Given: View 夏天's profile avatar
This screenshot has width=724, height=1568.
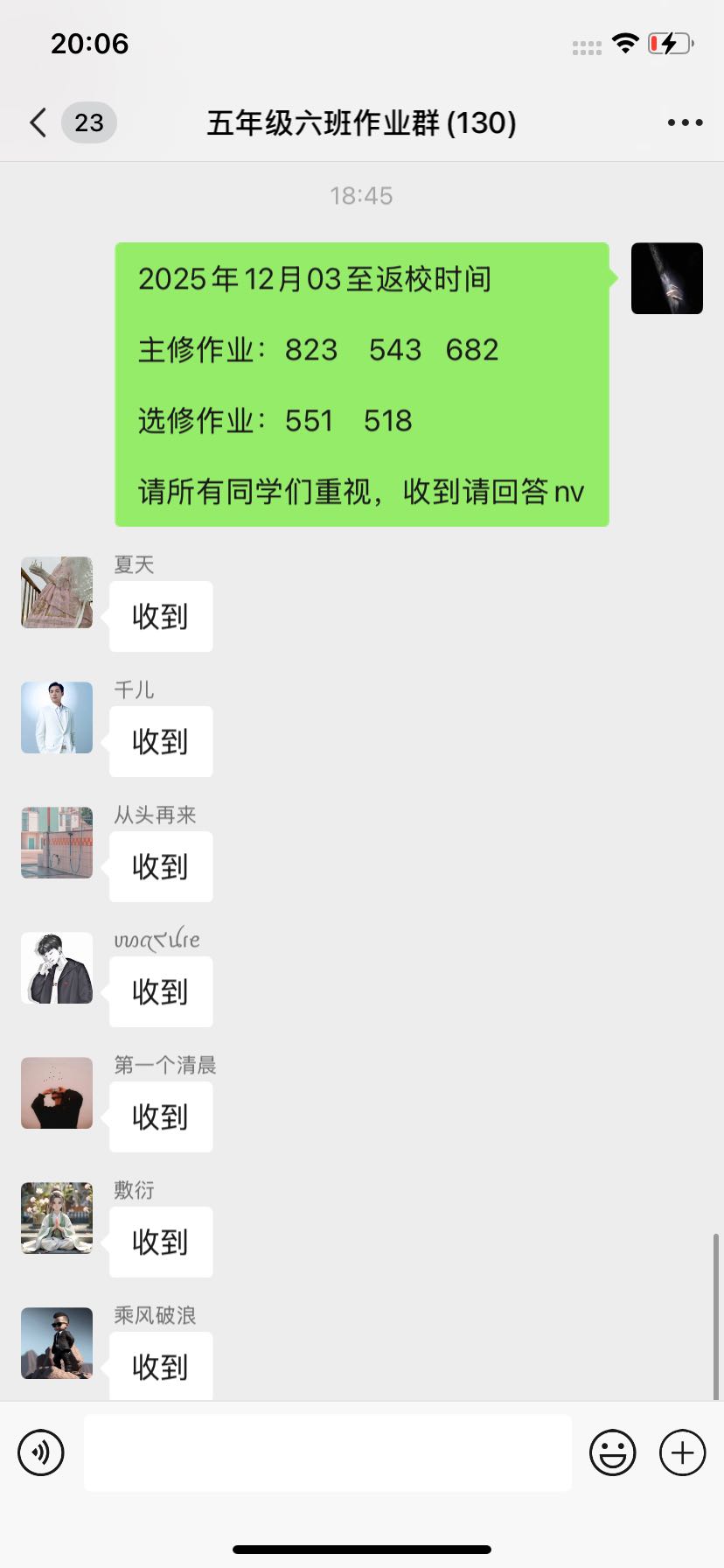Looking at the screenshot, I should (x=57, y=592).
